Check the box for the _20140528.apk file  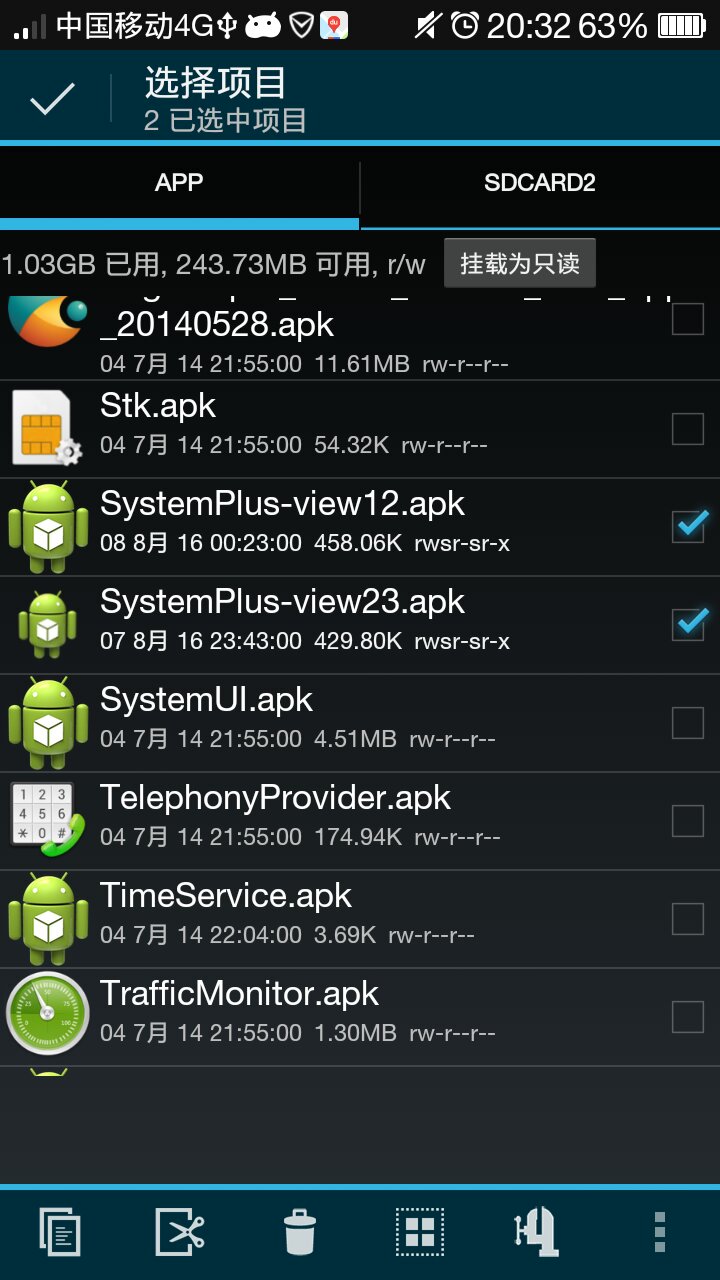(687, 320)
